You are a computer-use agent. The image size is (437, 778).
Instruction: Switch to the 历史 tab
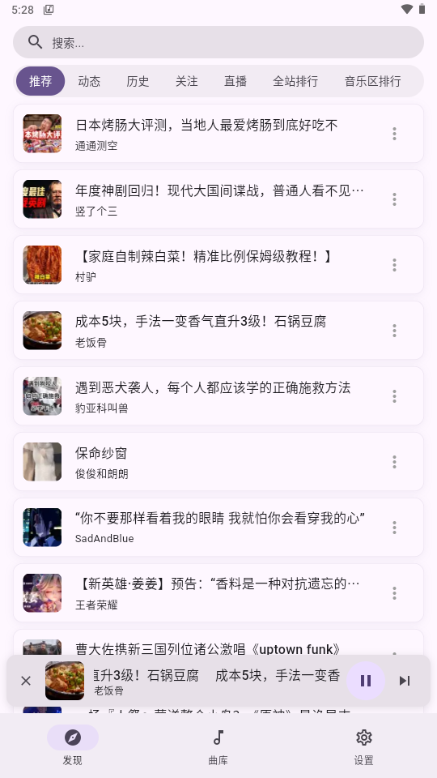(137, 81)
